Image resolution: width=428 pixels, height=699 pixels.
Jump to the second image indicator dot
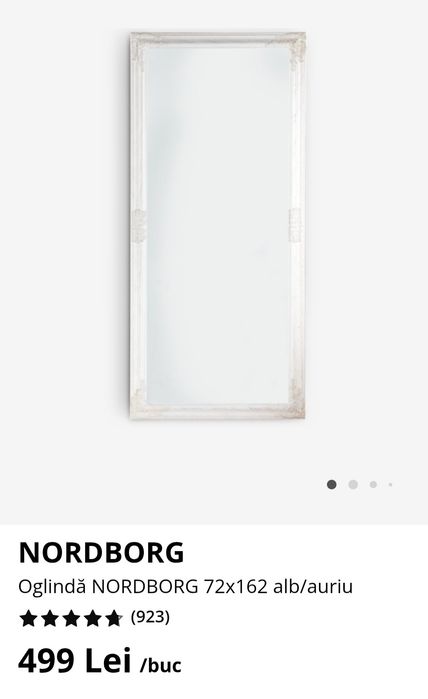pos(353,485)
